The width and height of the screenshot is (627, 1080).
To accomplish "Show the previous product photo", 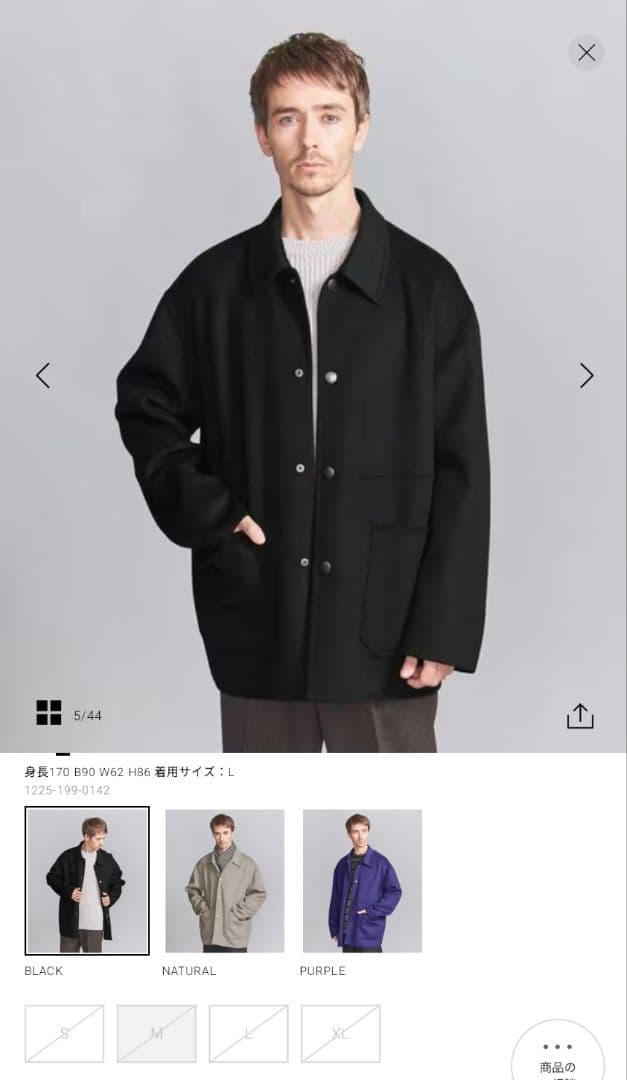I will pyautogui.click(x=43, y=375).
